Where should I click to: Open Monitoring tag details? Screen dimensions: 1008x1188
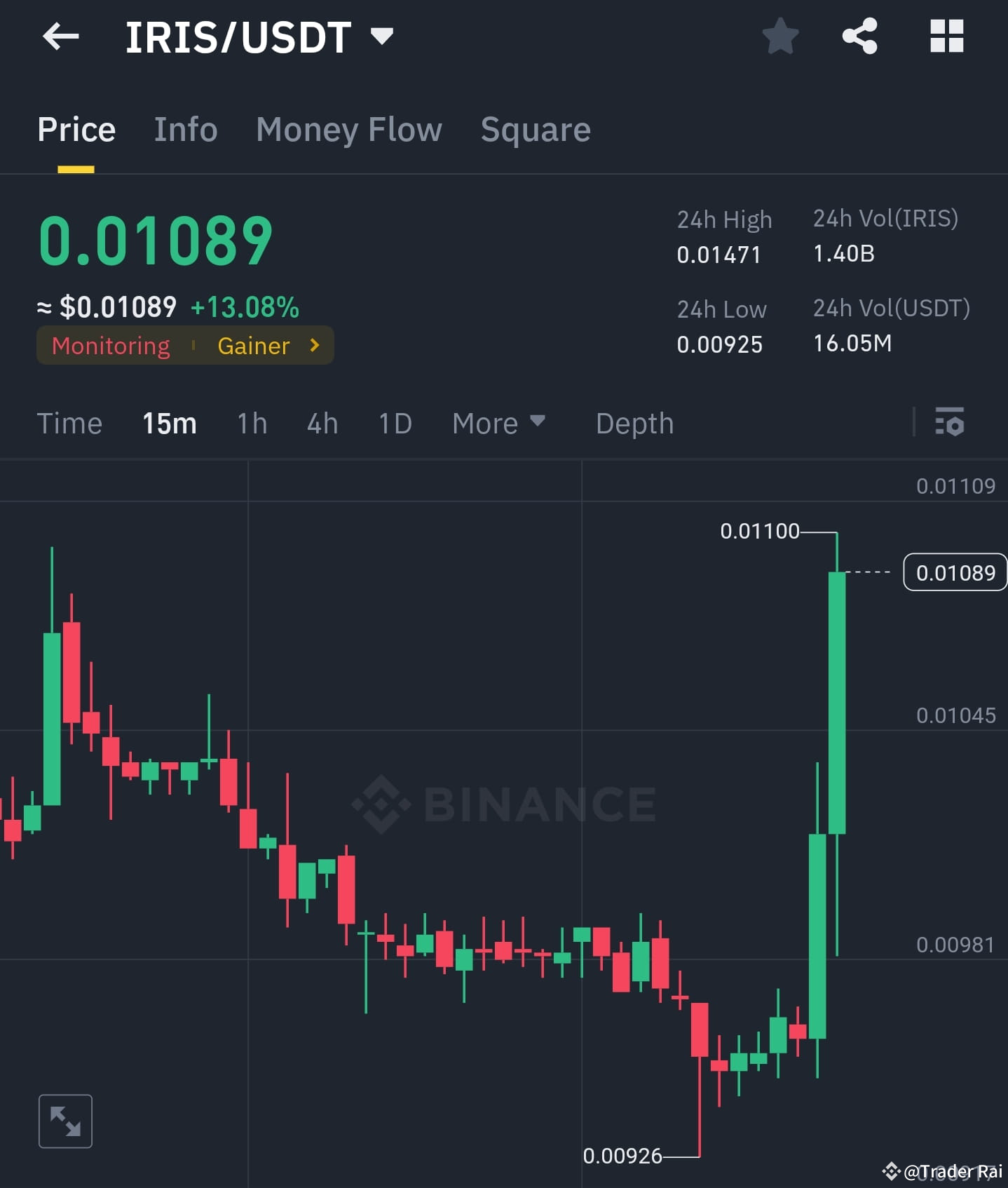point(110,345)
